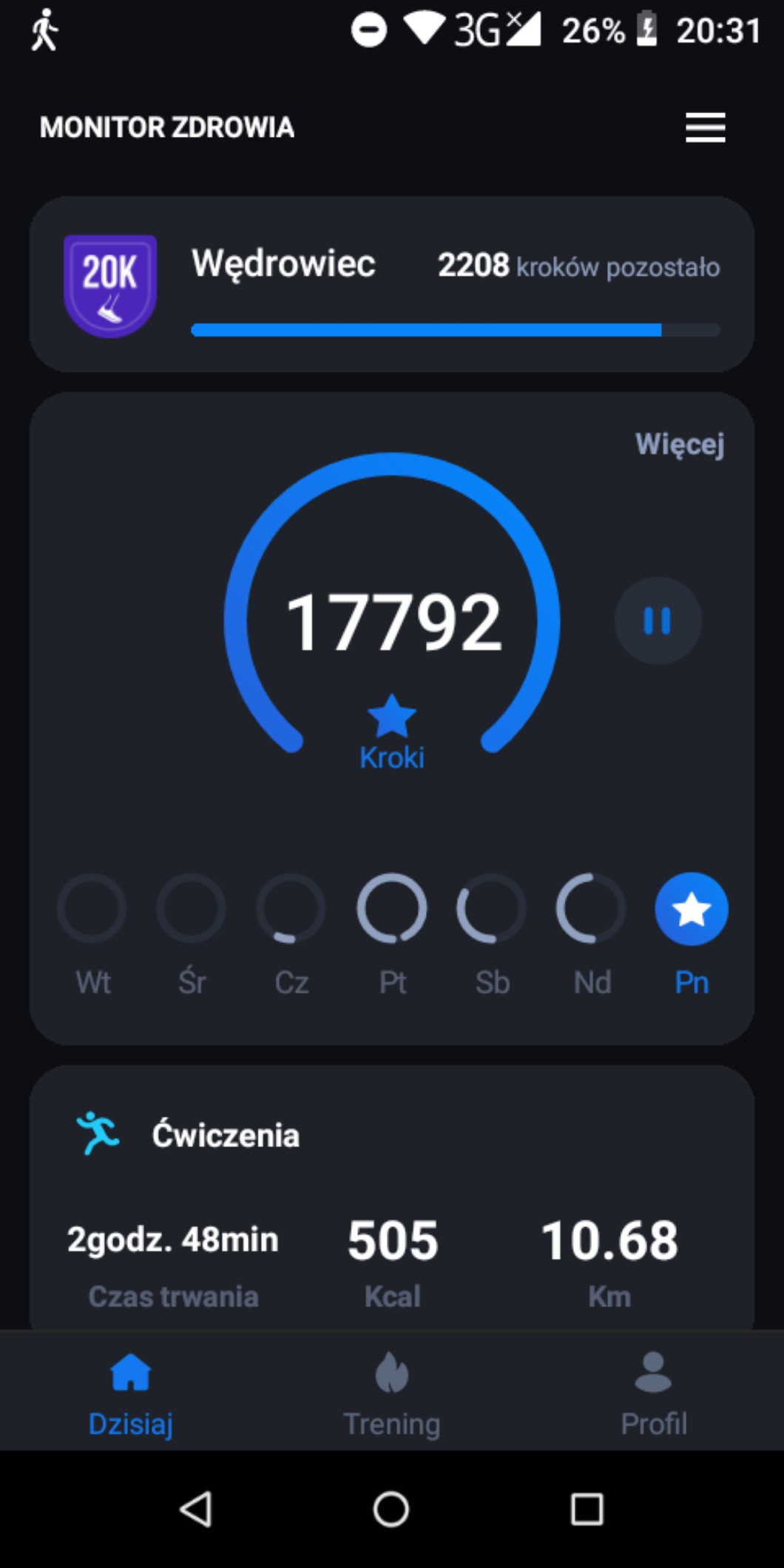Open Więcej for more step details
The image size is (784, 1568).
(x=679, y=444)
